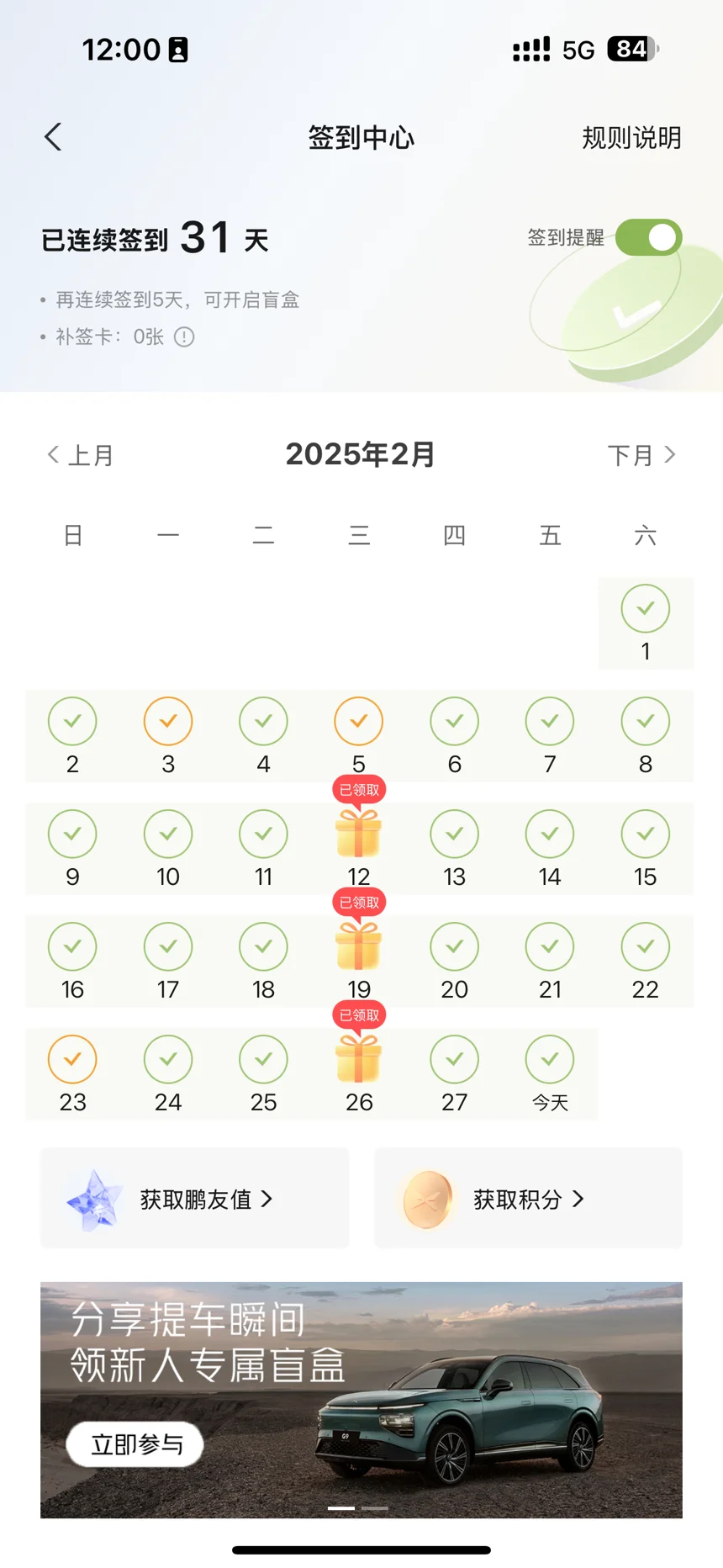723x1568 pixels.
Task: Select day 23 in the calendar
Action: 72,1074
